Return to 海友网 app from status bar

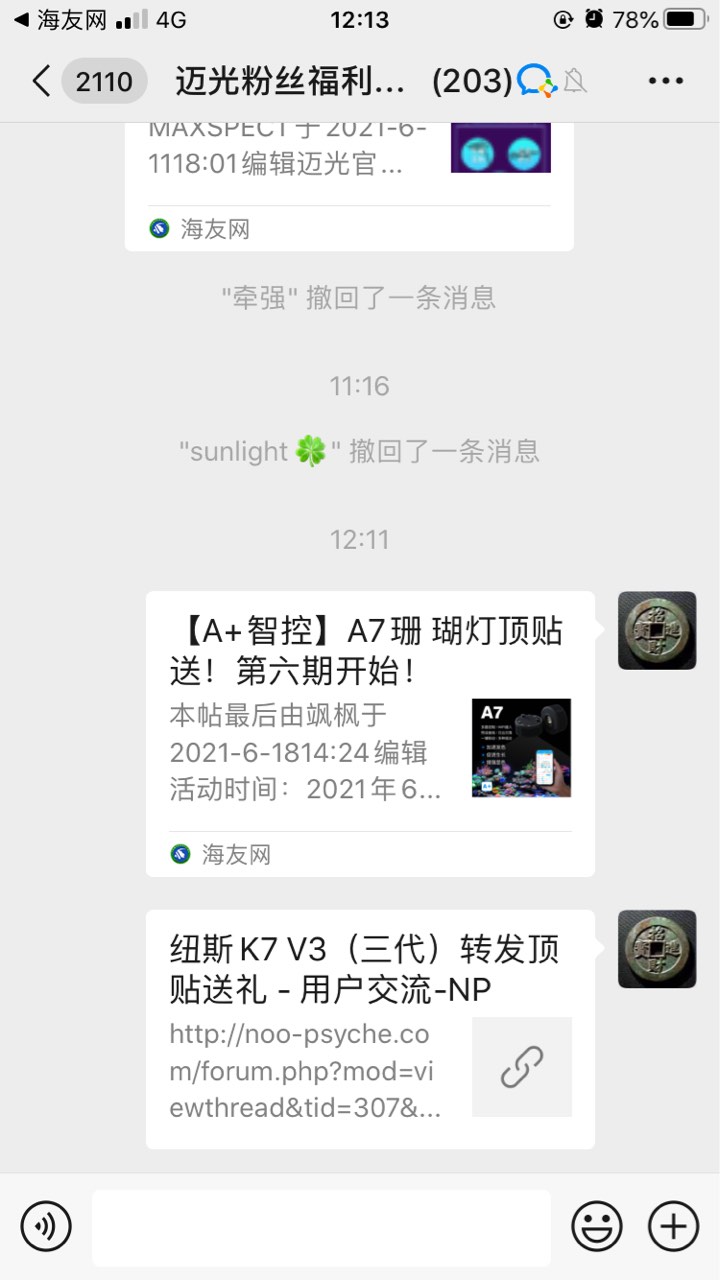[58, 19]
